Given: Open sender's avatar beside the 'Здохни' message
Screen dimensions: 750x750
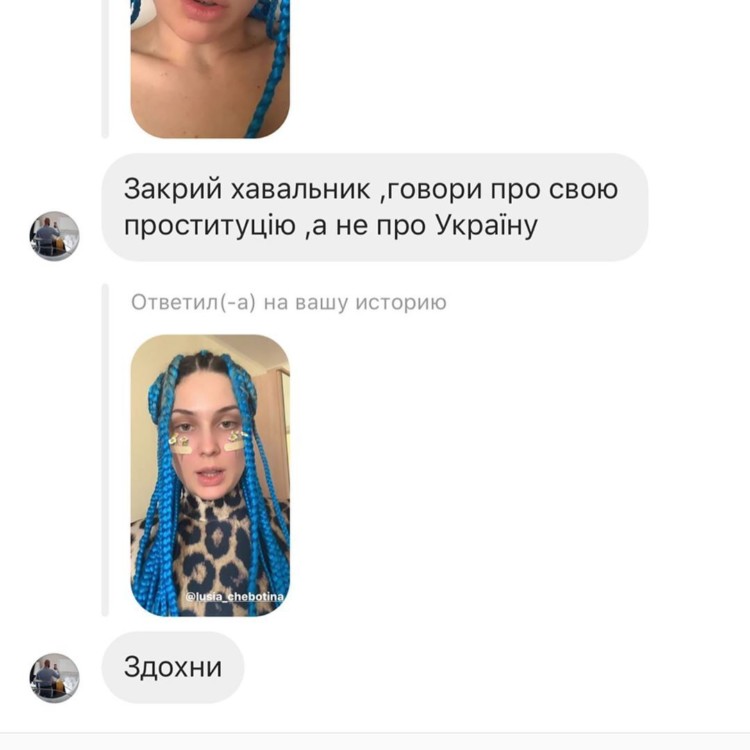Looking at the screenshot, I should click(x=55, y=678).
